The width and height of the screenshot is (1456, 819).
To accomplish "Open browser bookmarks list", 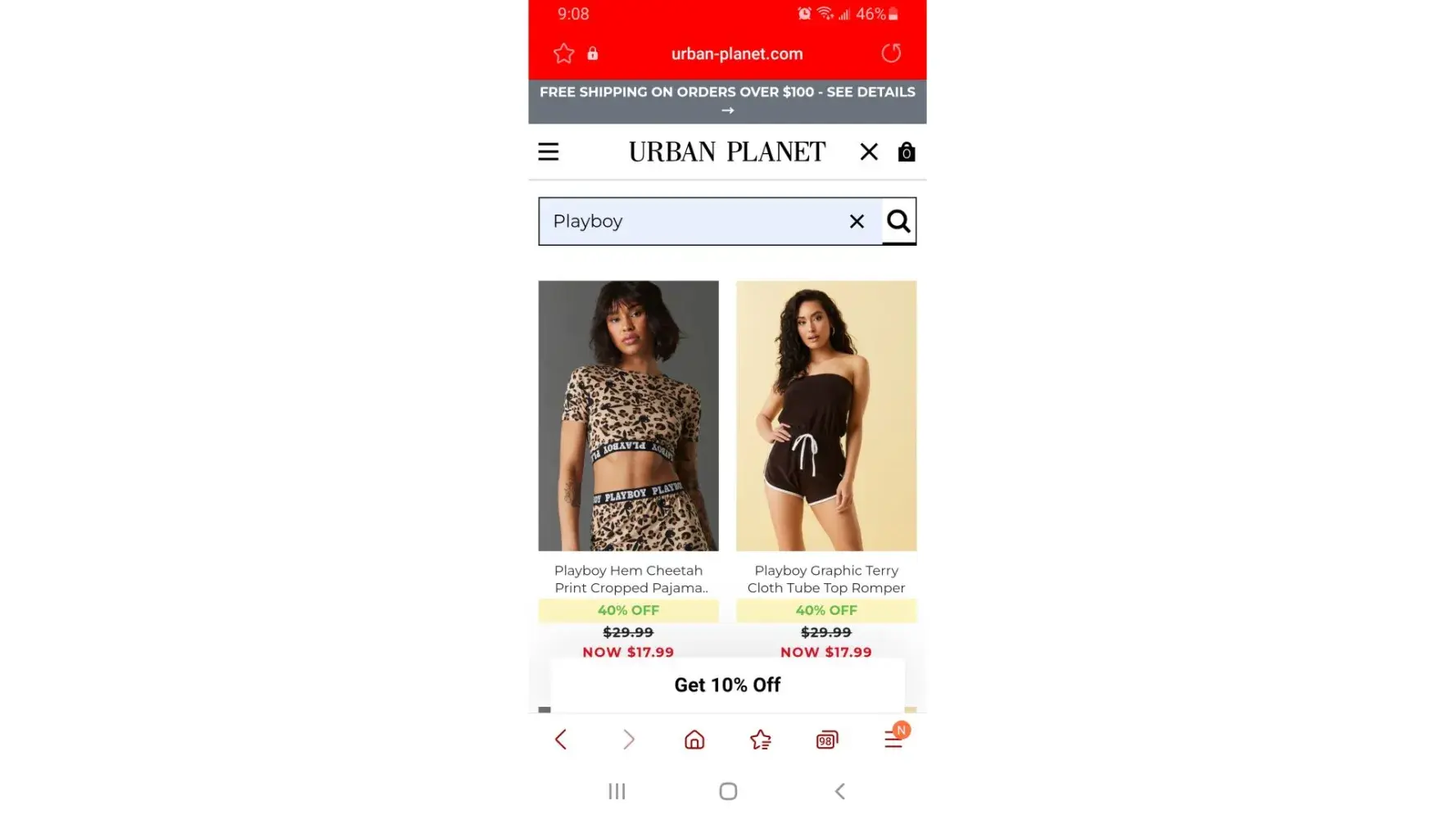I will click(x=760, y=740).
